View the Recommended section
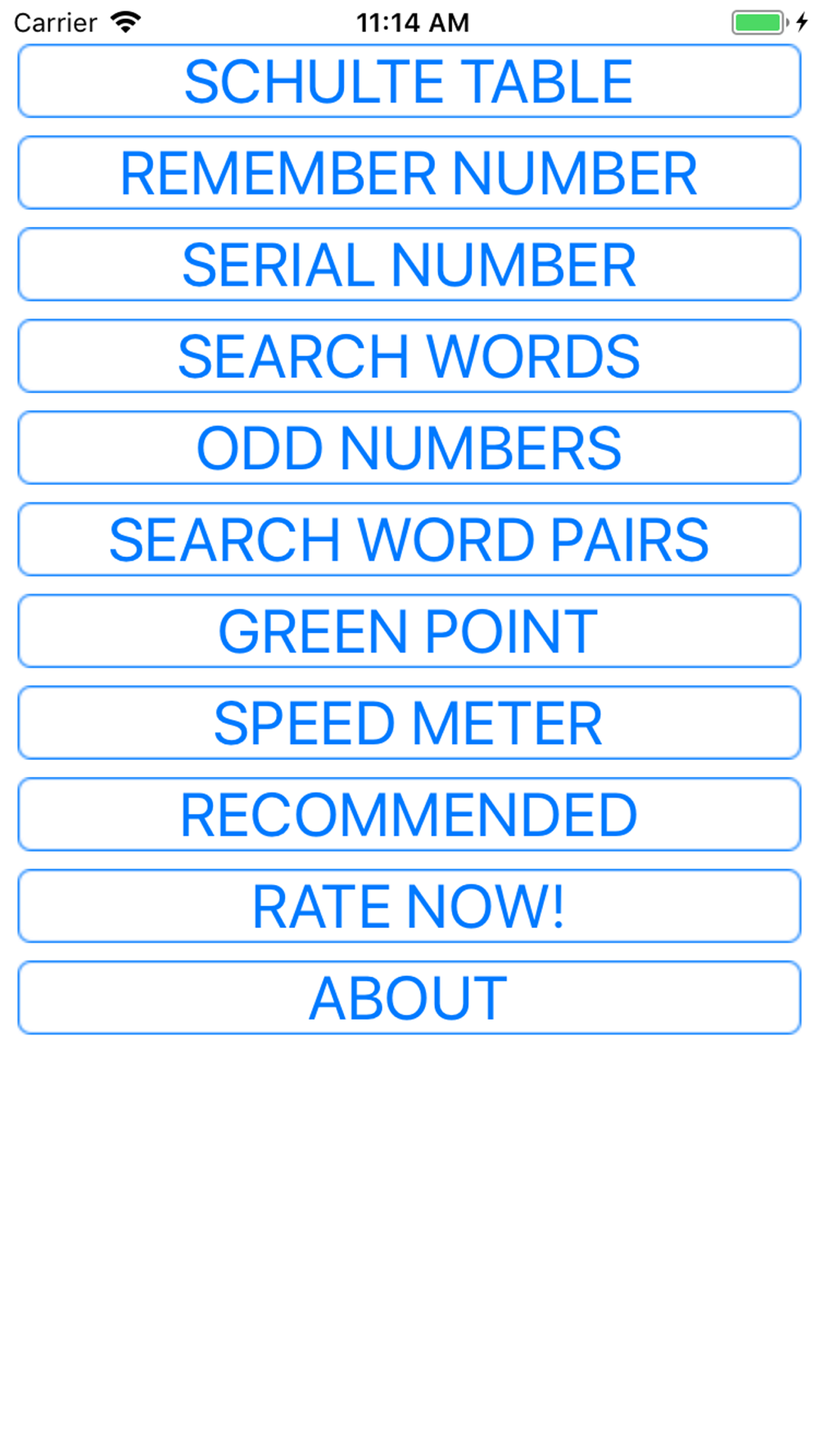The image size is (819, 1456). pos(409,815)
